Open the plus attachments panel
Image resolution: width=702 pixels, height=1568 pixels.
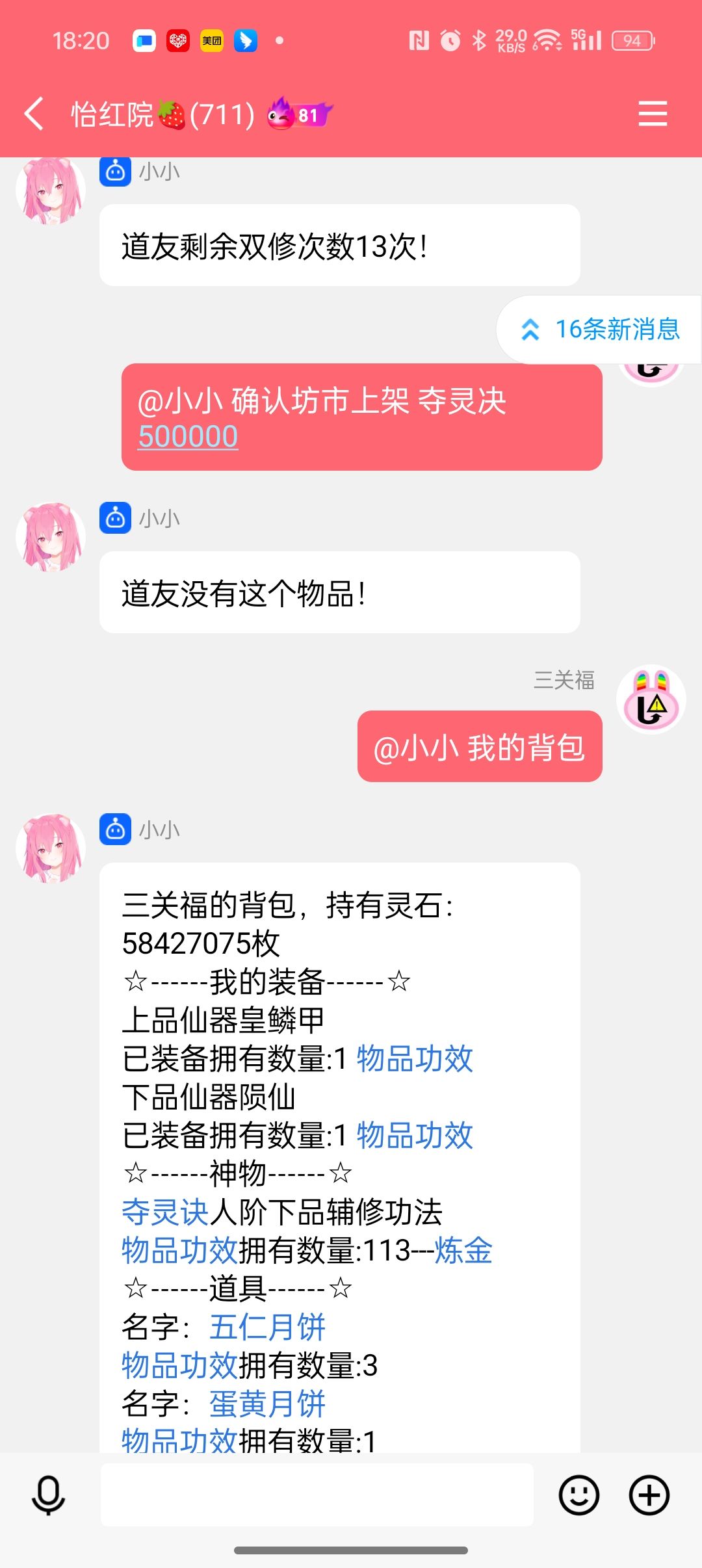point(649,1495)
